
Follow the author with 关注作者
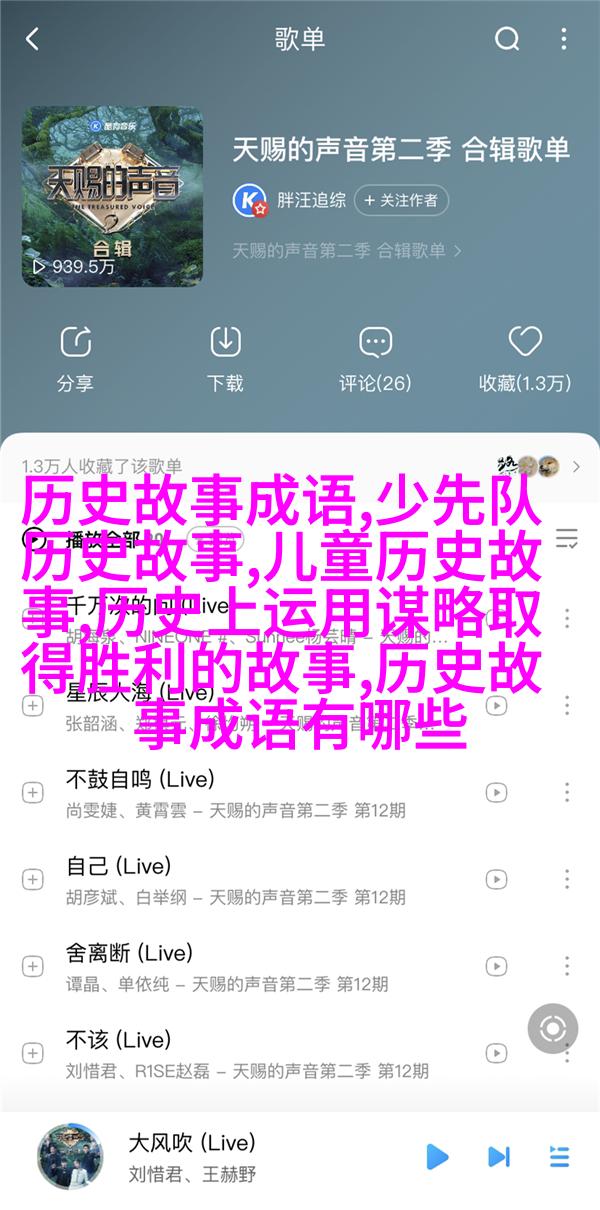[x=403, y=200]
